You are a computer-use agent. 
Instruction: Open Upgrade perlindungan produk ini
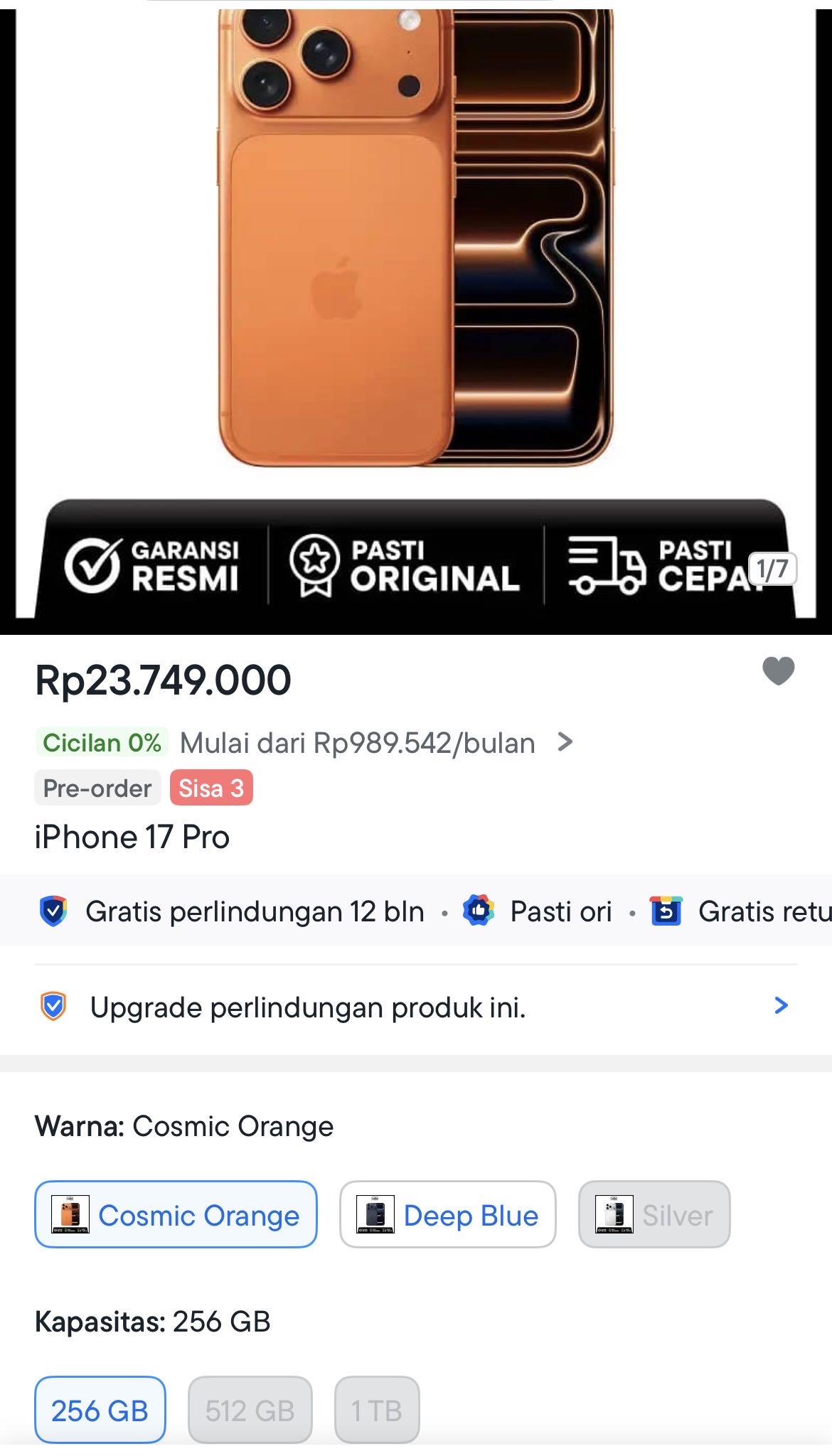780,1005
